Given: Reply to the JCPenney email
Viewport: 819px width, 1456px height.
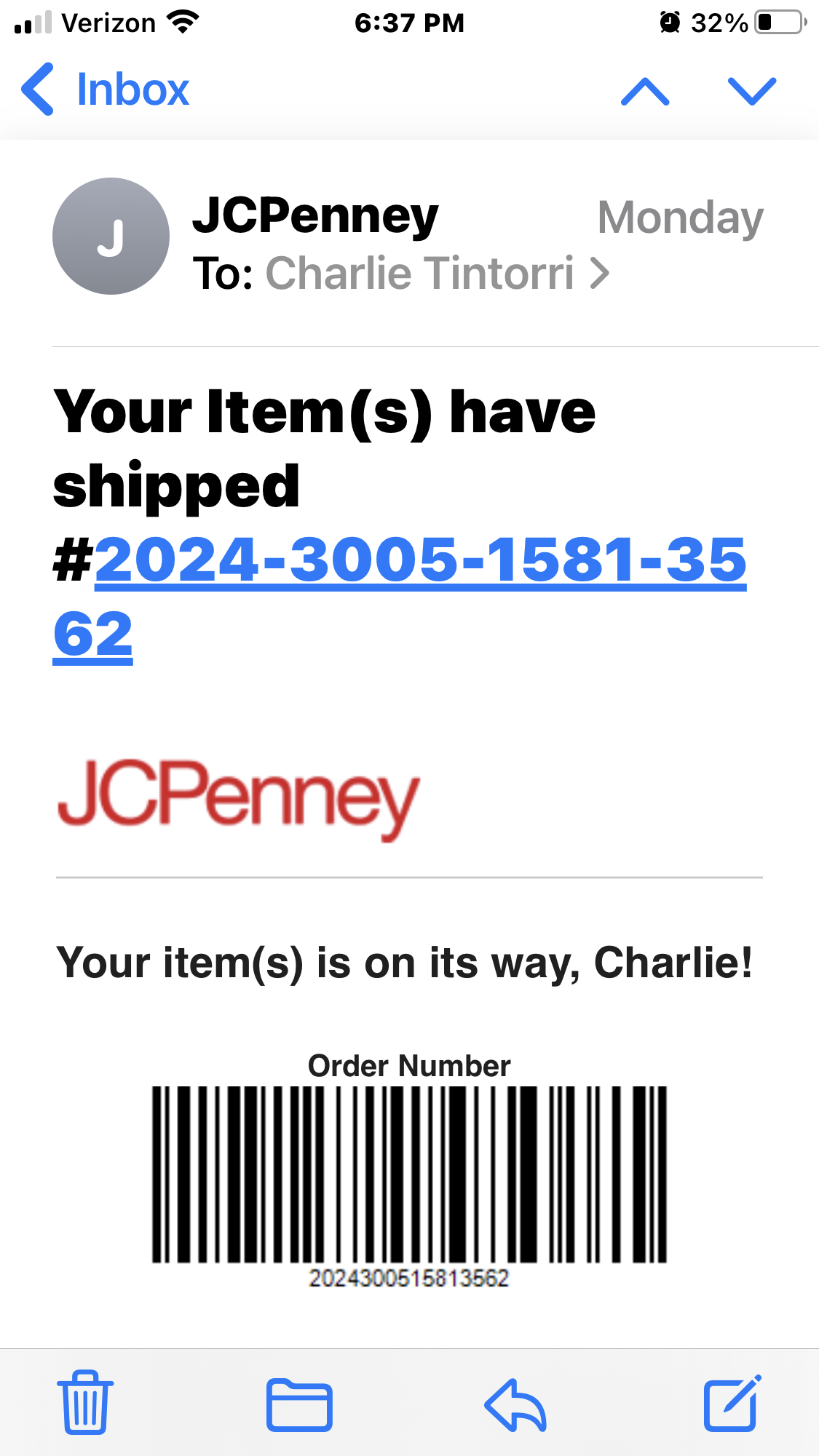Looking at the screenshot, I should click(515, 1404).
